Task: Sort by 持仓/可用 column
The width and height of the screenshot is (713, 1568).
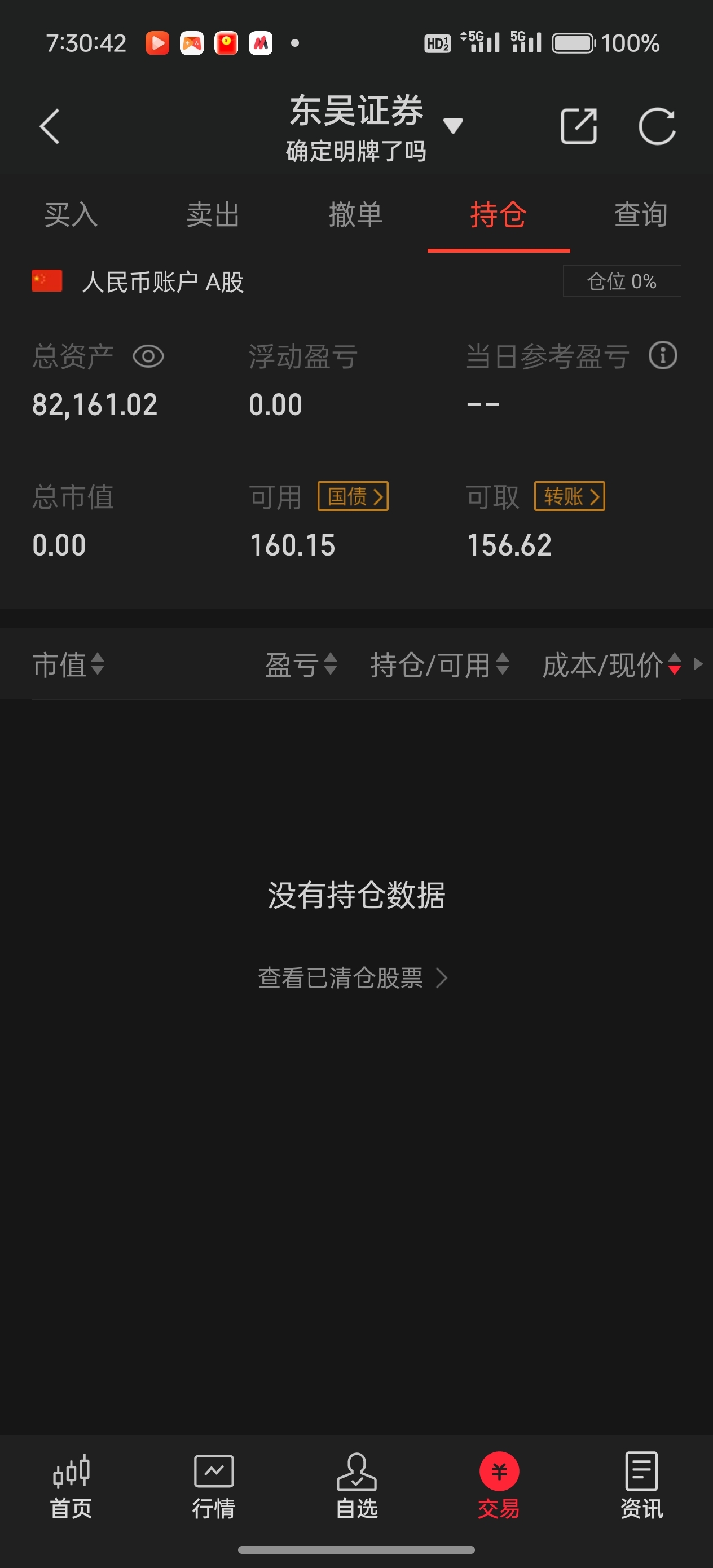Action: (x=440, y=664)
